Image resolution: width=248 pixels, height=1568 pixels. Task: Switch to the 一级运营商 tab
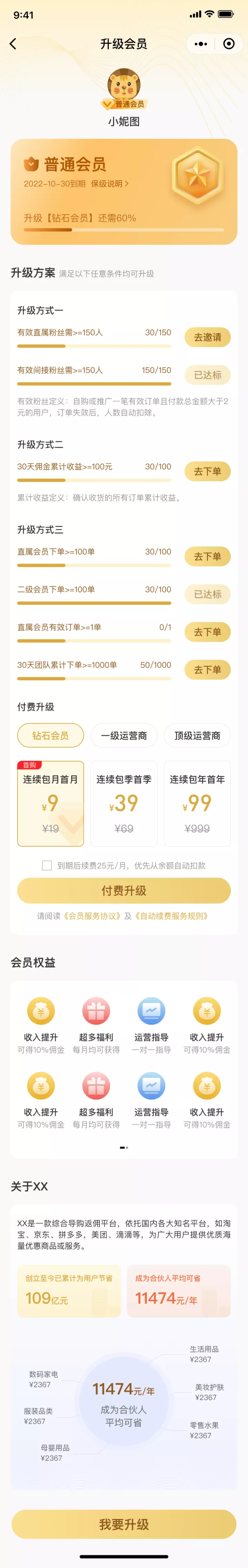tap(124, 735)
